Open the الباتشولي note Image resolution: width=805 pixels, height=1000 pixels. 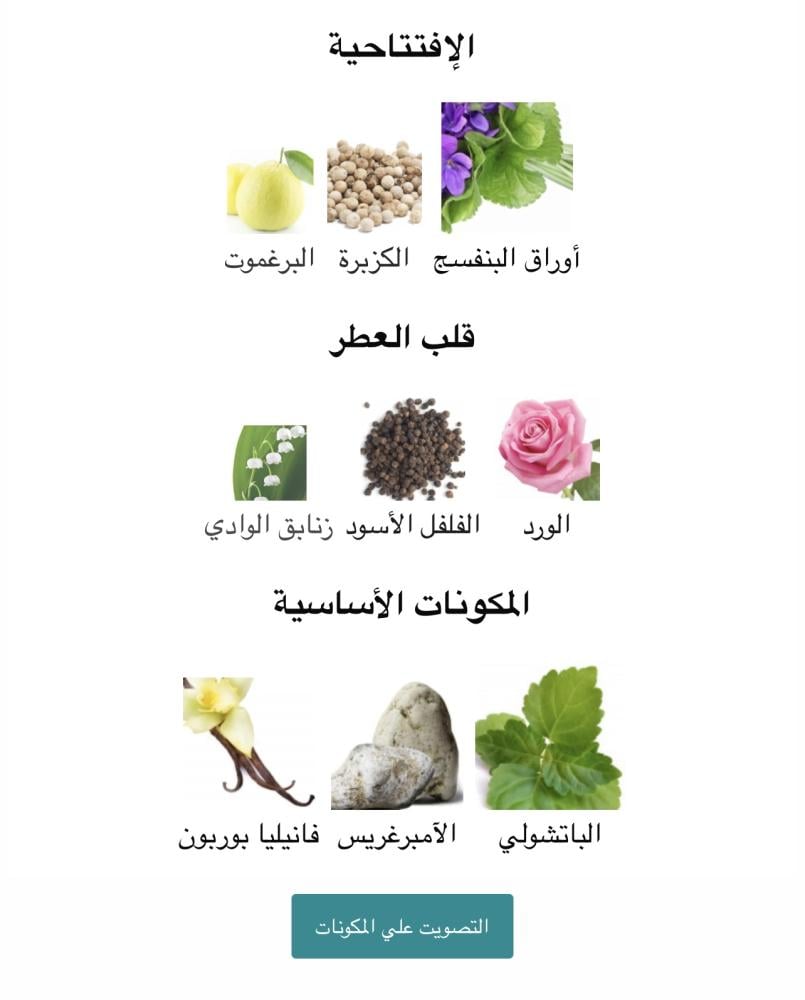pos(548,738)
